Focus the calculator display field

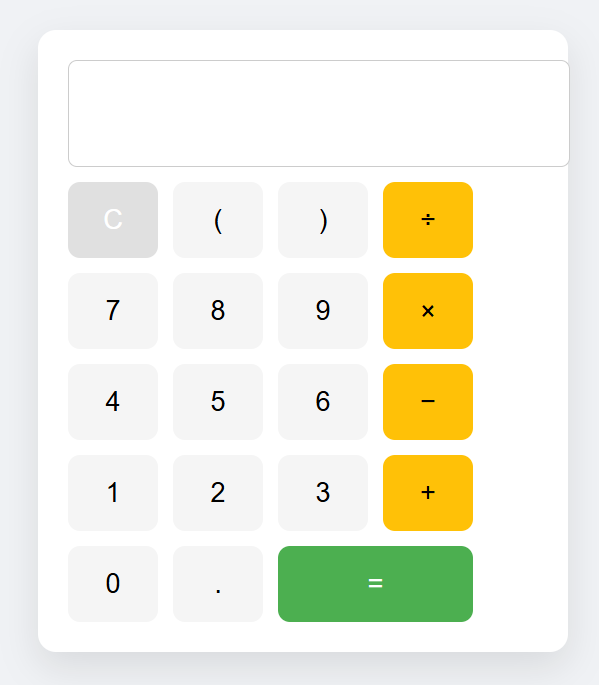[x=319, y=114]
